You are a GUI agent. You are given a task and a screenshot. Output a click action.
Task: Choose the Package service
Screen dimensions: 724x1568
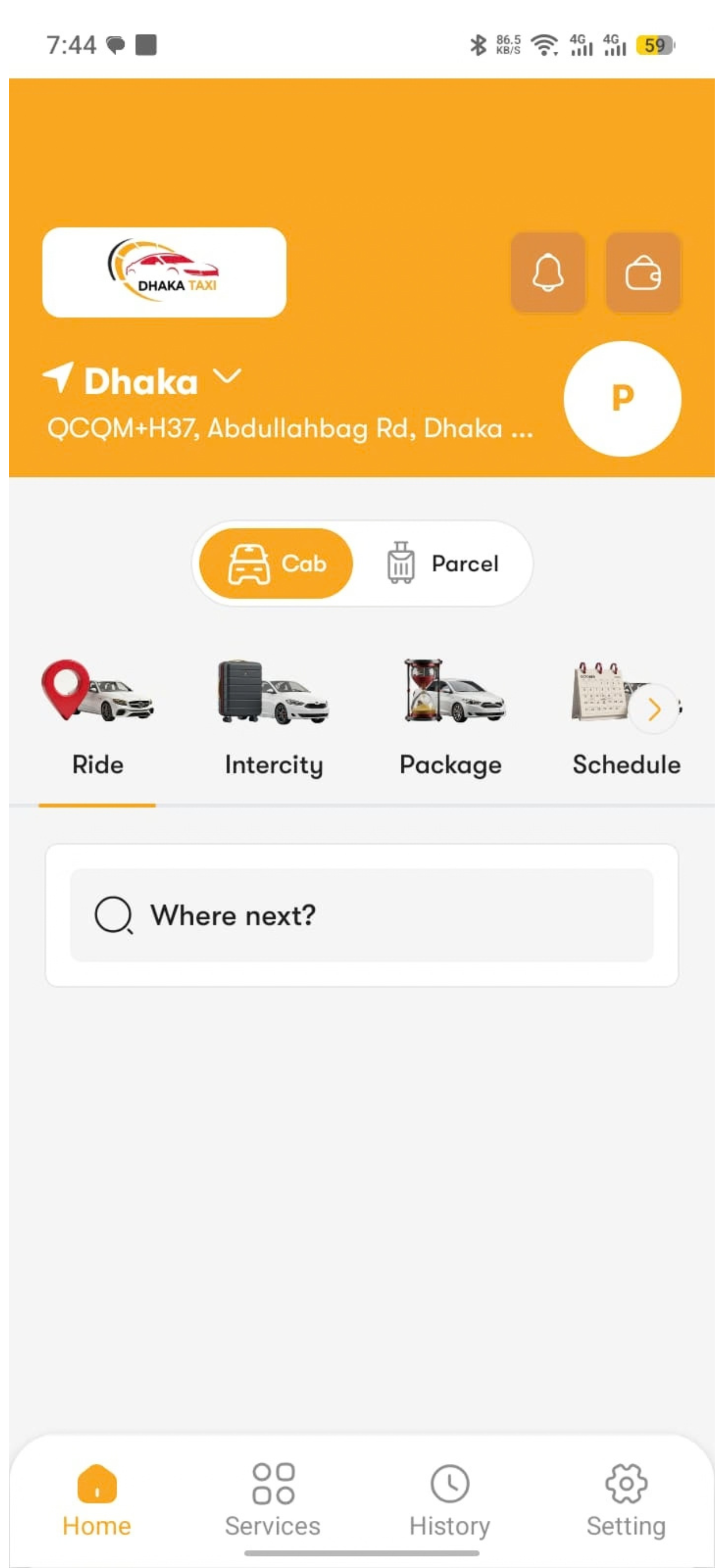pos(451,718)
